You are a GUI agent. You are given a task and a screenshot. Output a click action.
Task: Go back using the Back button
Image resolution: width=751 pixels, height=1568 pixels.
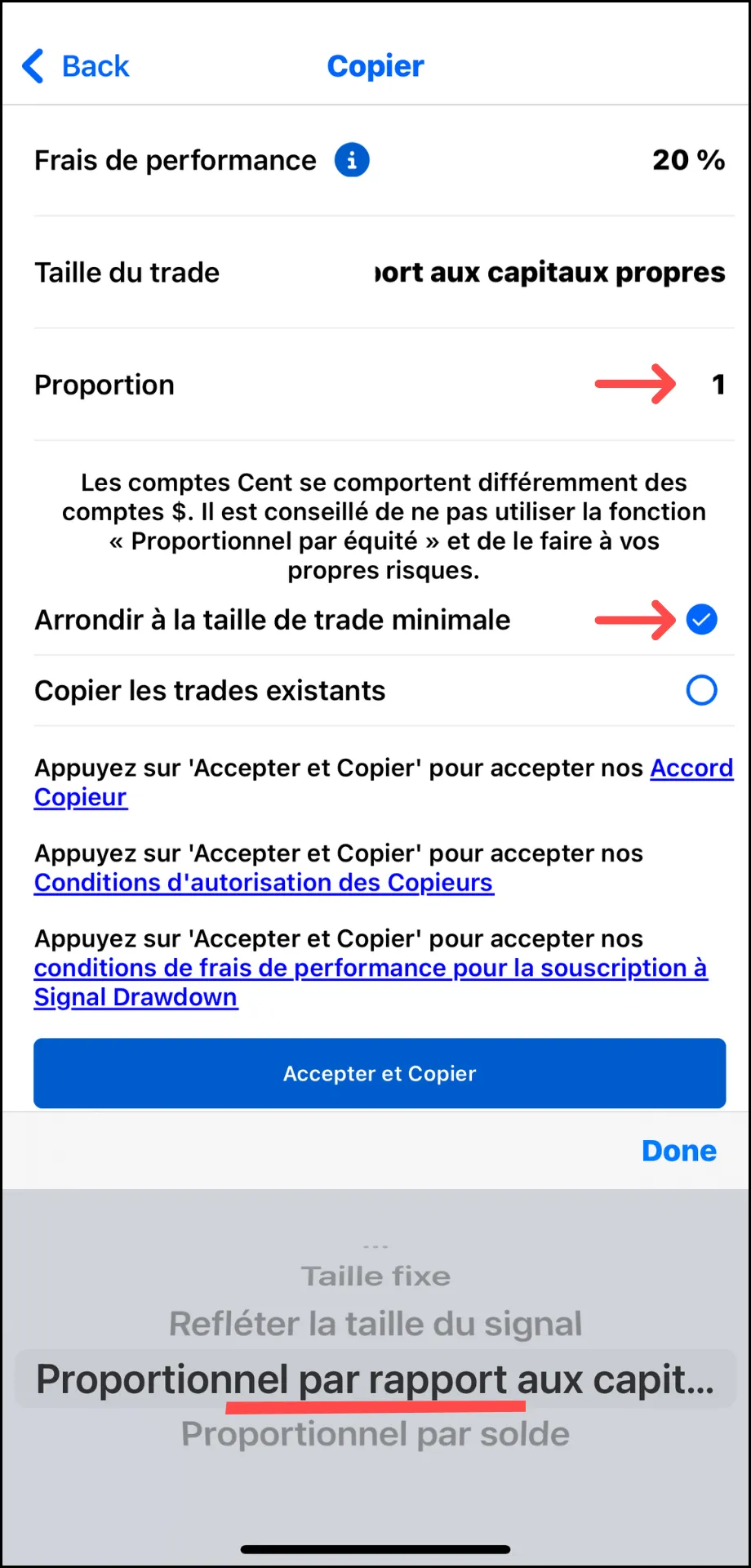coord(75,66)
